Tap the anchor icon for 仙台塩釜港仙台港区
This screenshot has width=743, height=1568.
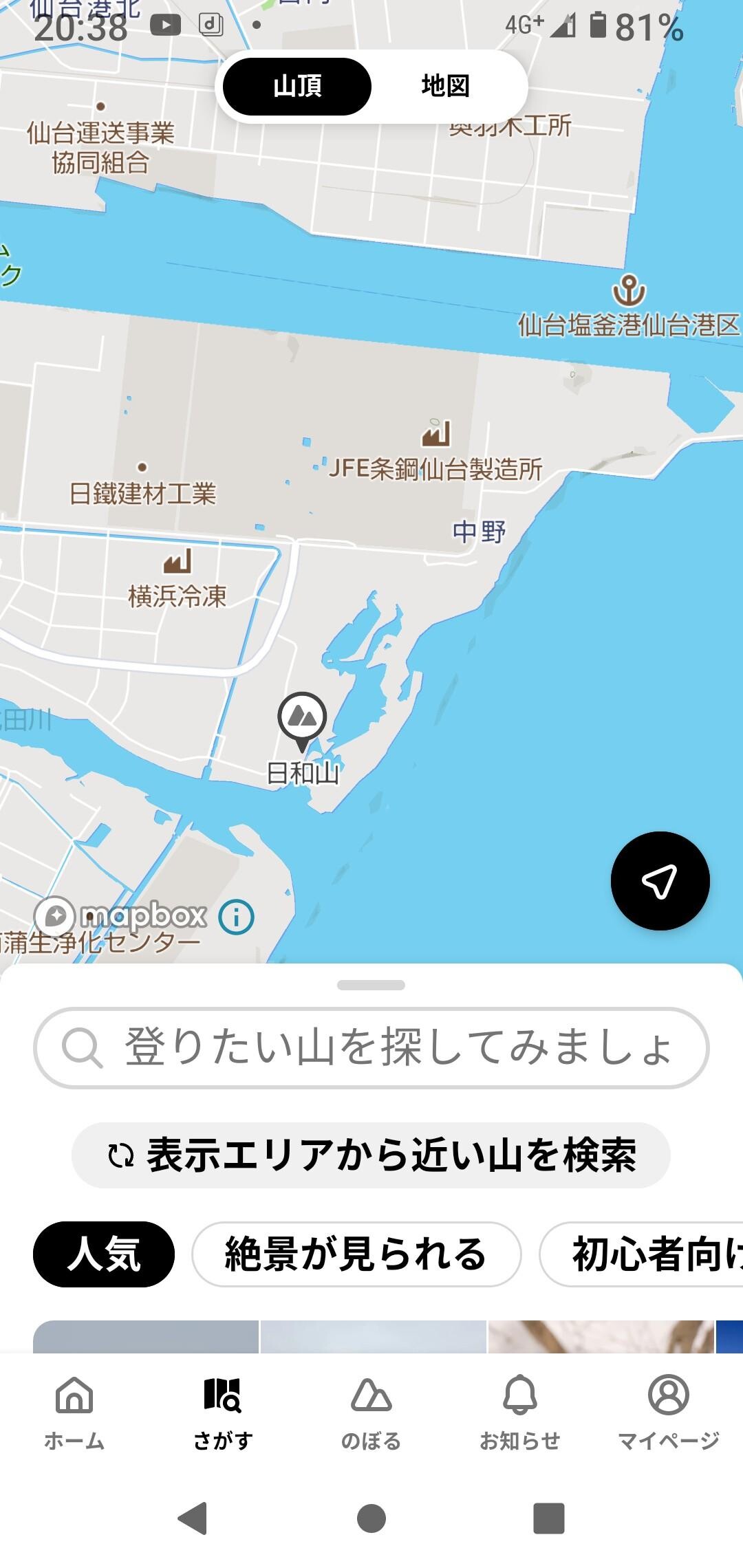coord(630,290)
